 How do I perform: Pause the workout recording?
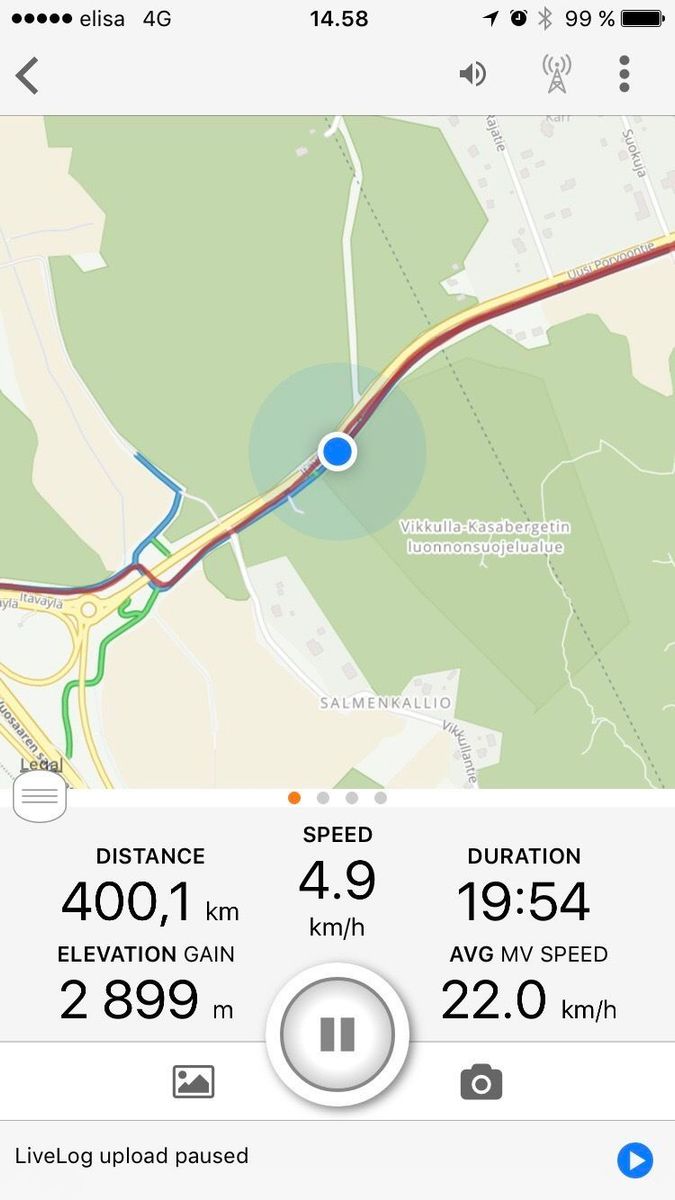pos(337,1034)
